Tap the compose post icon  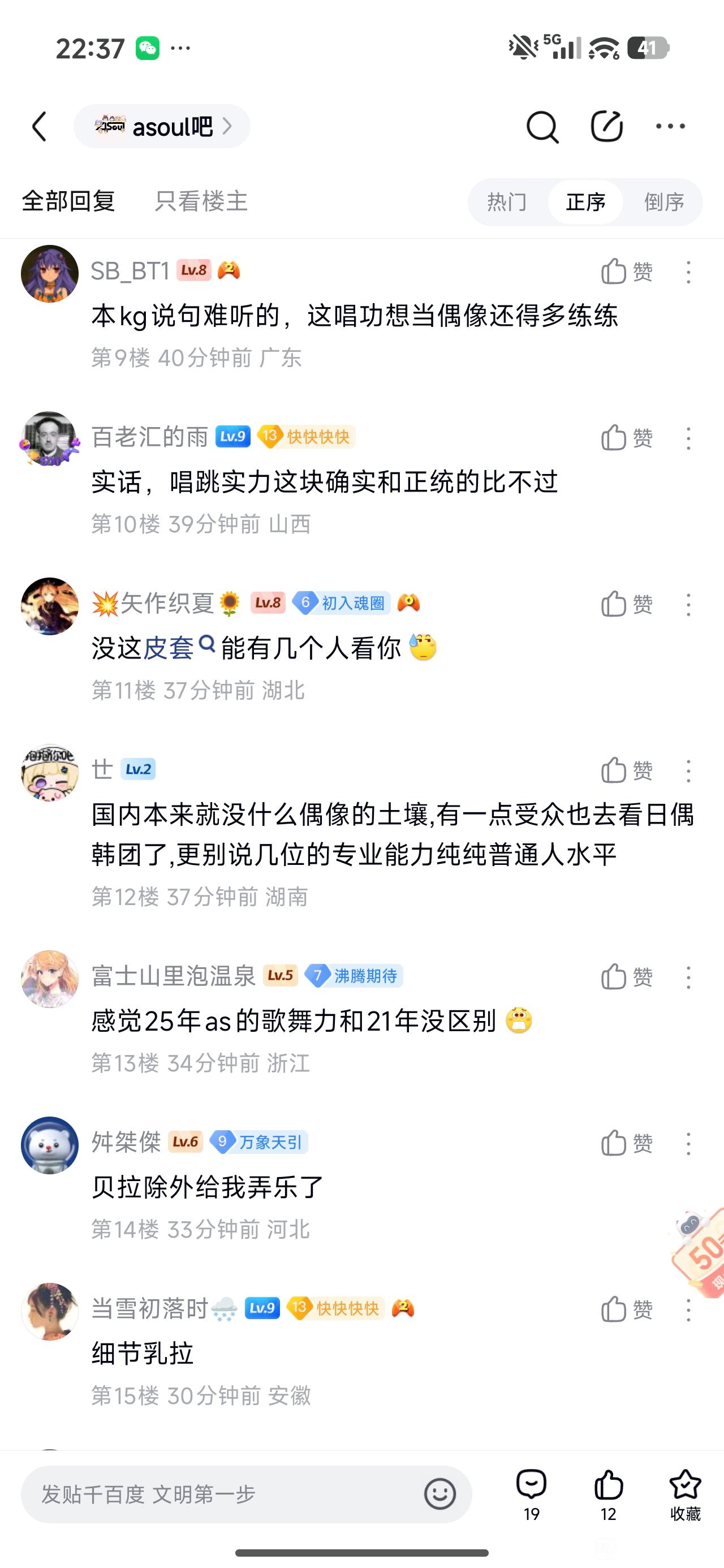[x=606, y=127]
